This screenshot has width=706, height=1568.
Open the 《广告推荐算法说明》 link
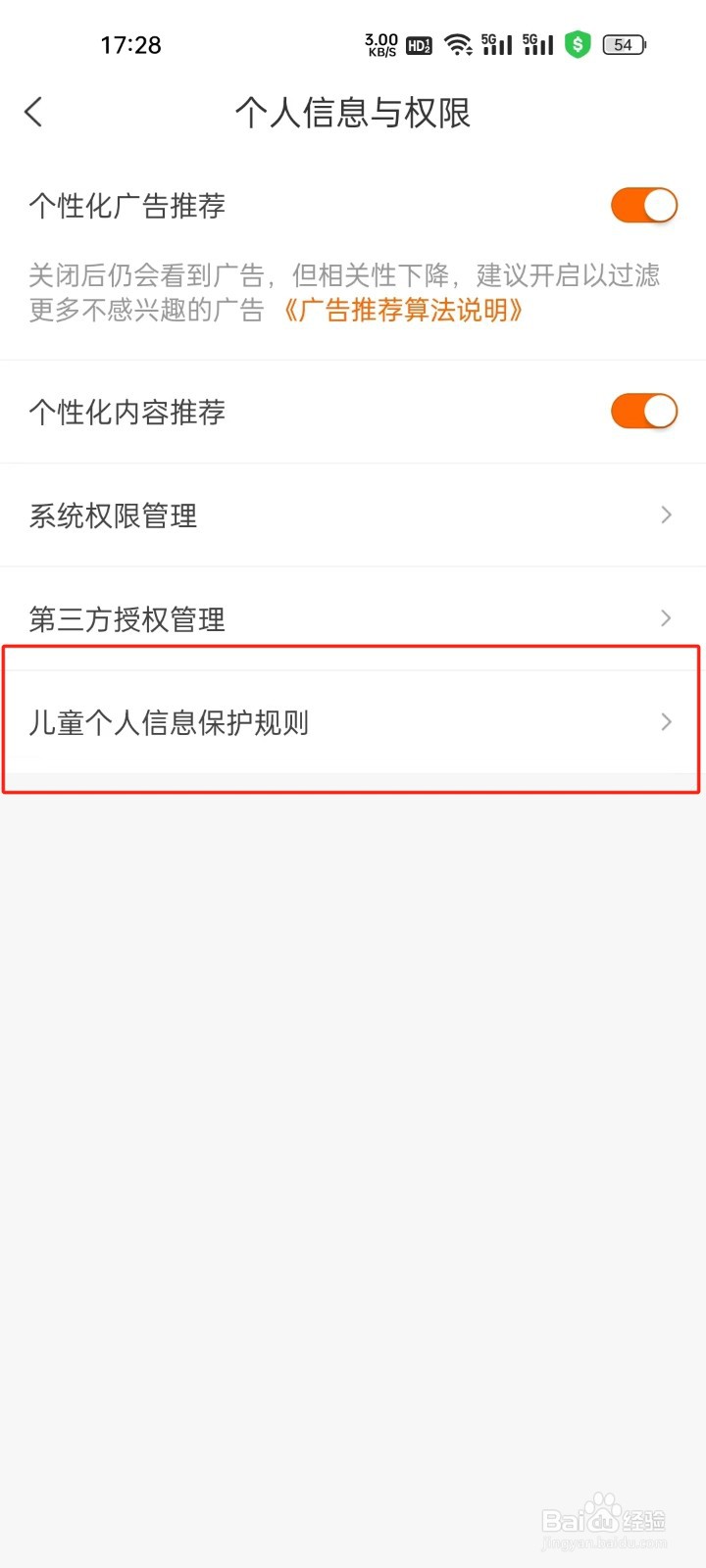(403, 311)
